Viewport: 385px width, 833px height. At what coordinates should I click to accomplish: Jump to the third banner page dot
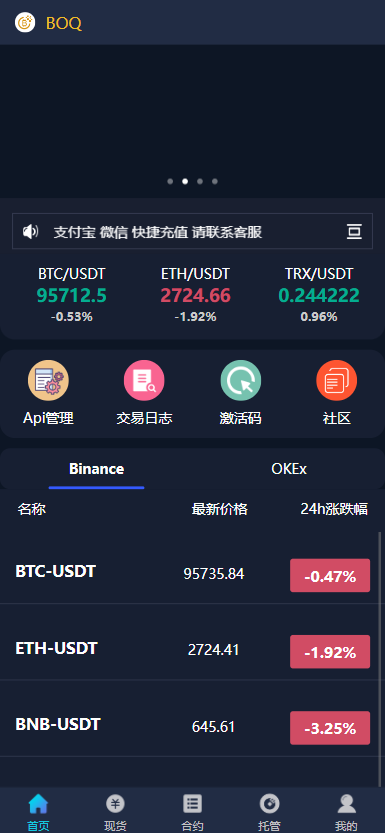coord(200,181)
